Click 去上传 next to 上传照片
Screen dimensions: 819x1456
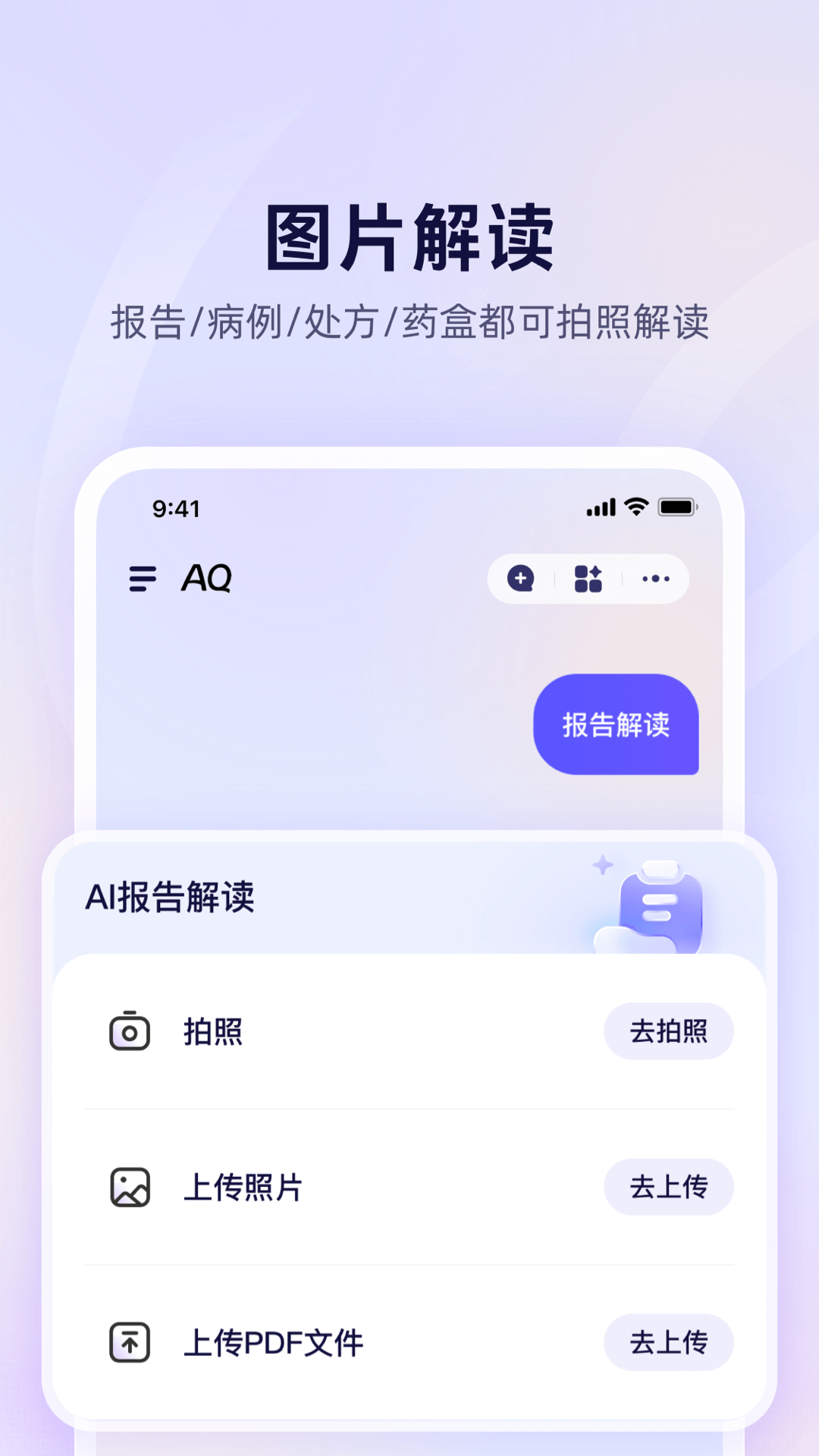(670, 1188)
